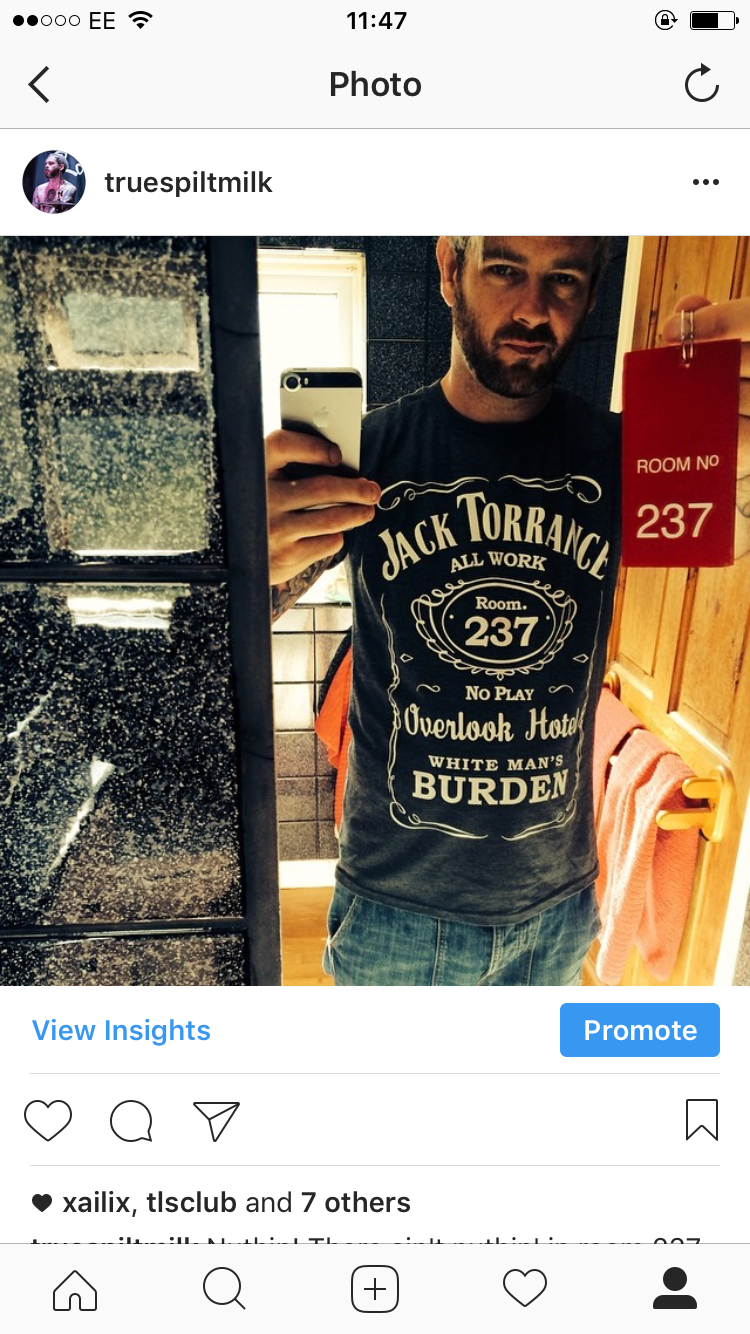Go back from the Photo screen
Image resolution: width=750 pixels, height=1334 pixels.
[x=40, y=85]
